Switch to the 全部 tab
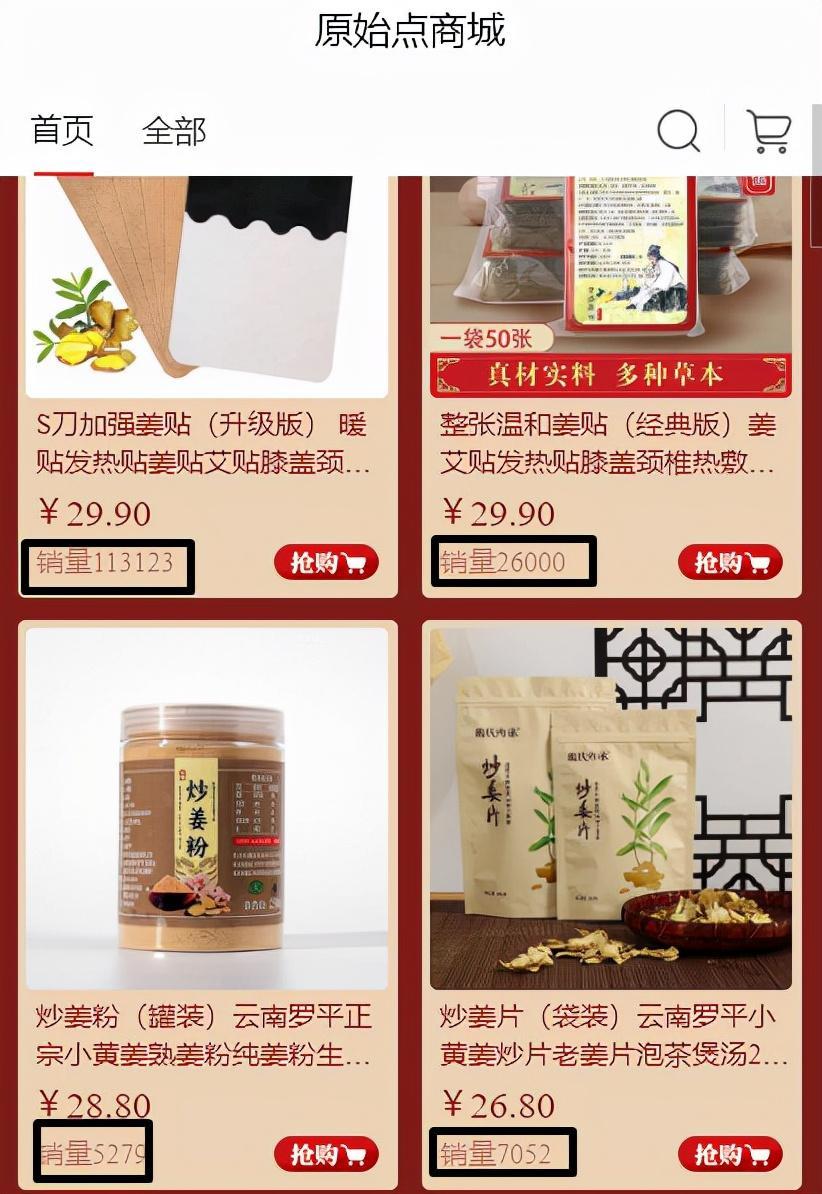 click(174, 131)
